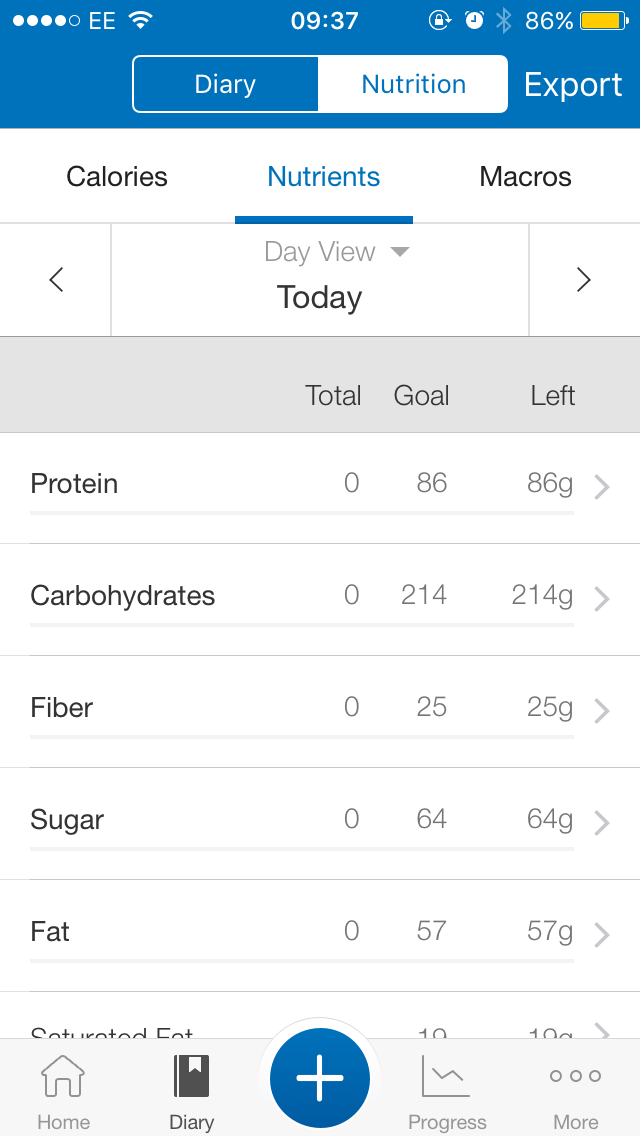640x1136 pixels.
Task: Go to the previous day
Action: point(56,280)
